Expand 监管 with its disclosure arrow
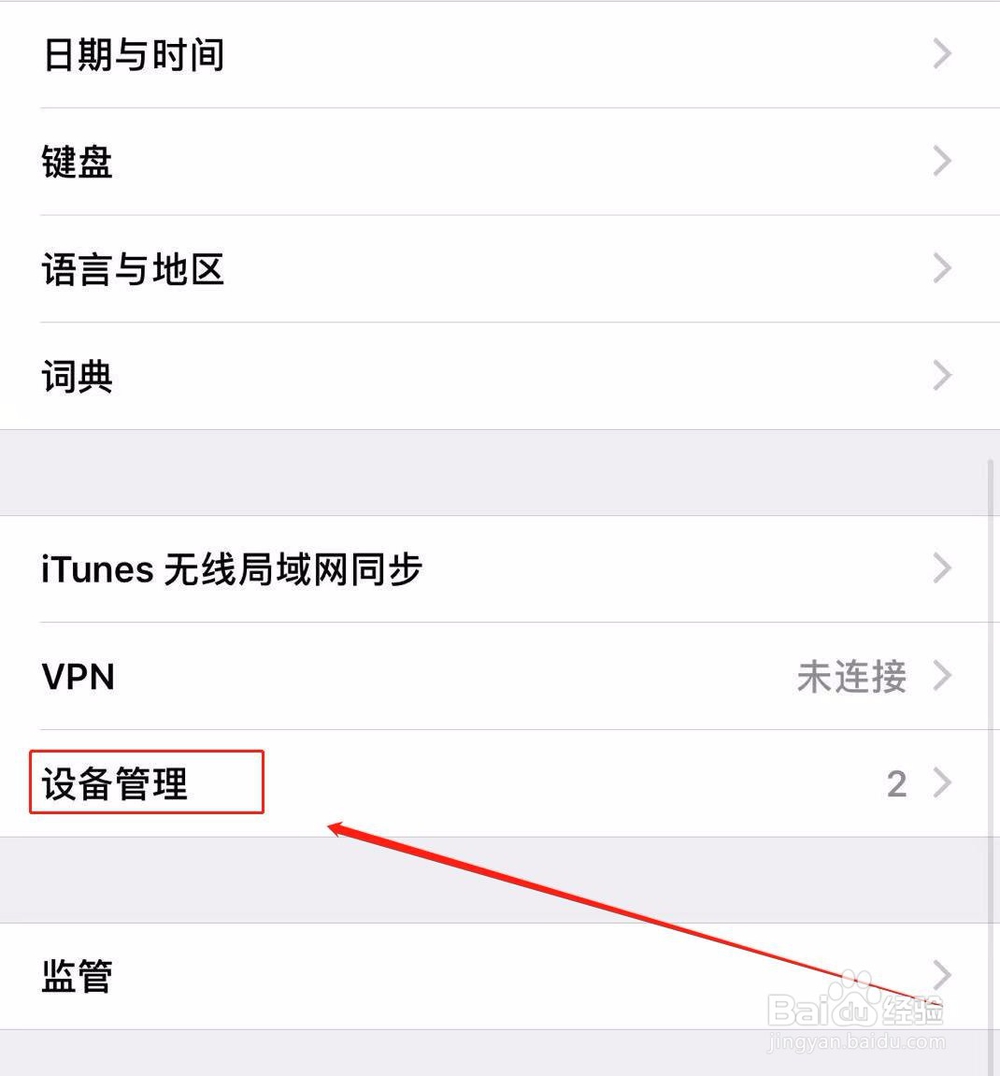Screen dimensions: 1000x1076 (x=941, y=975)
